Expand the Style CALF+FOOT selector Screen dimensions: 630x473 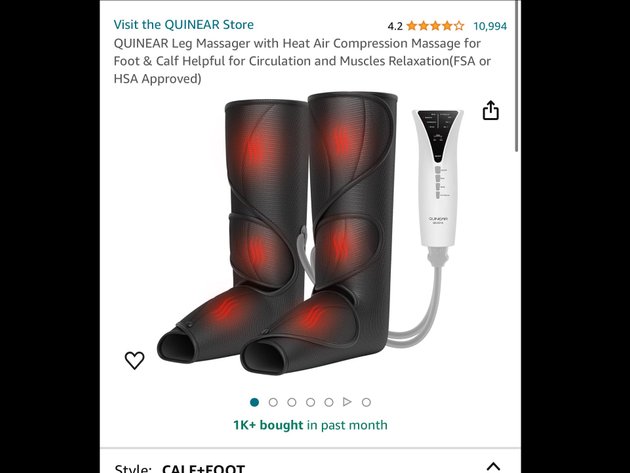(x=492, y=466)
